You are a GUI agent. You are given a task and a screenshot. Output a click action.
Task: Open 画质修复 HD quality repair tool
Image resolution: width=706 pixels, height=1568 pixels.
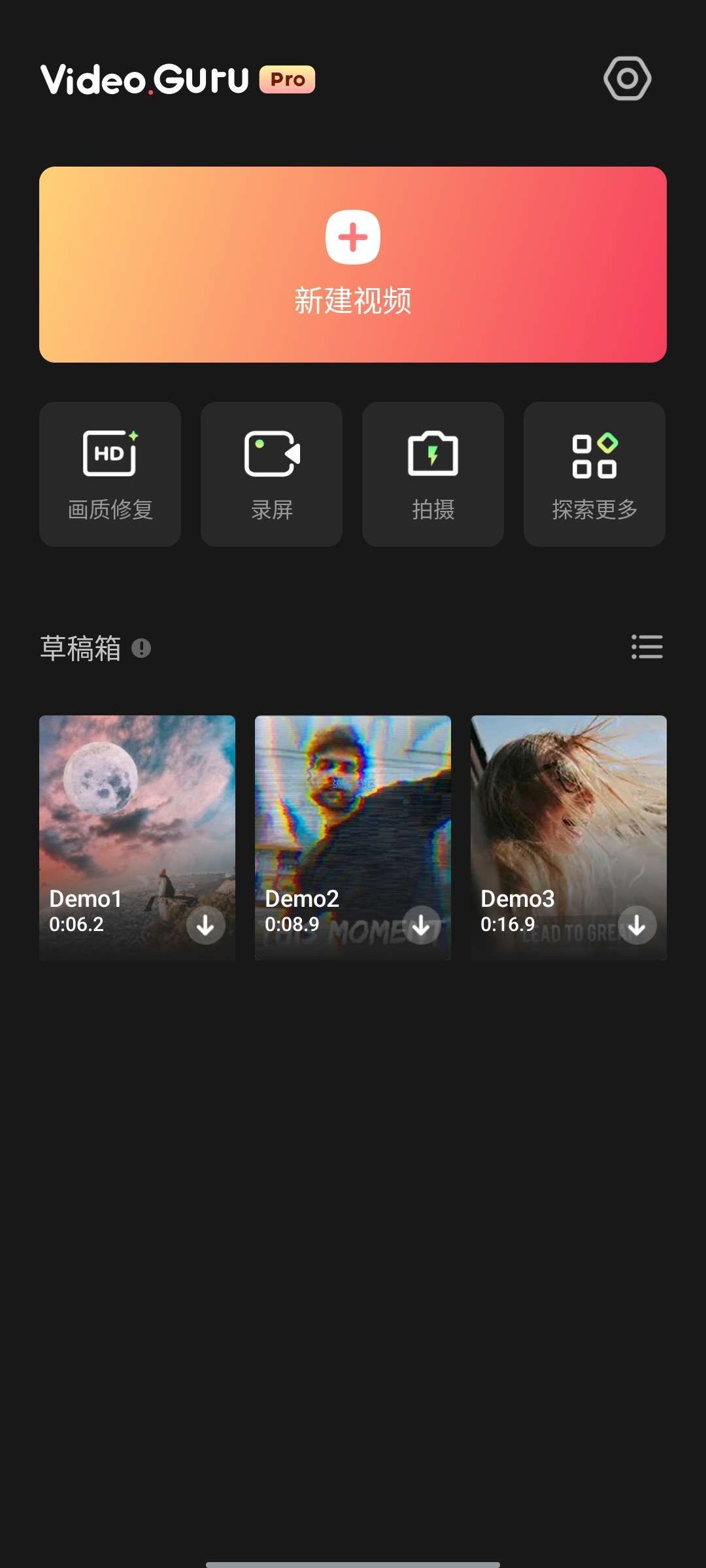point(110,474)
